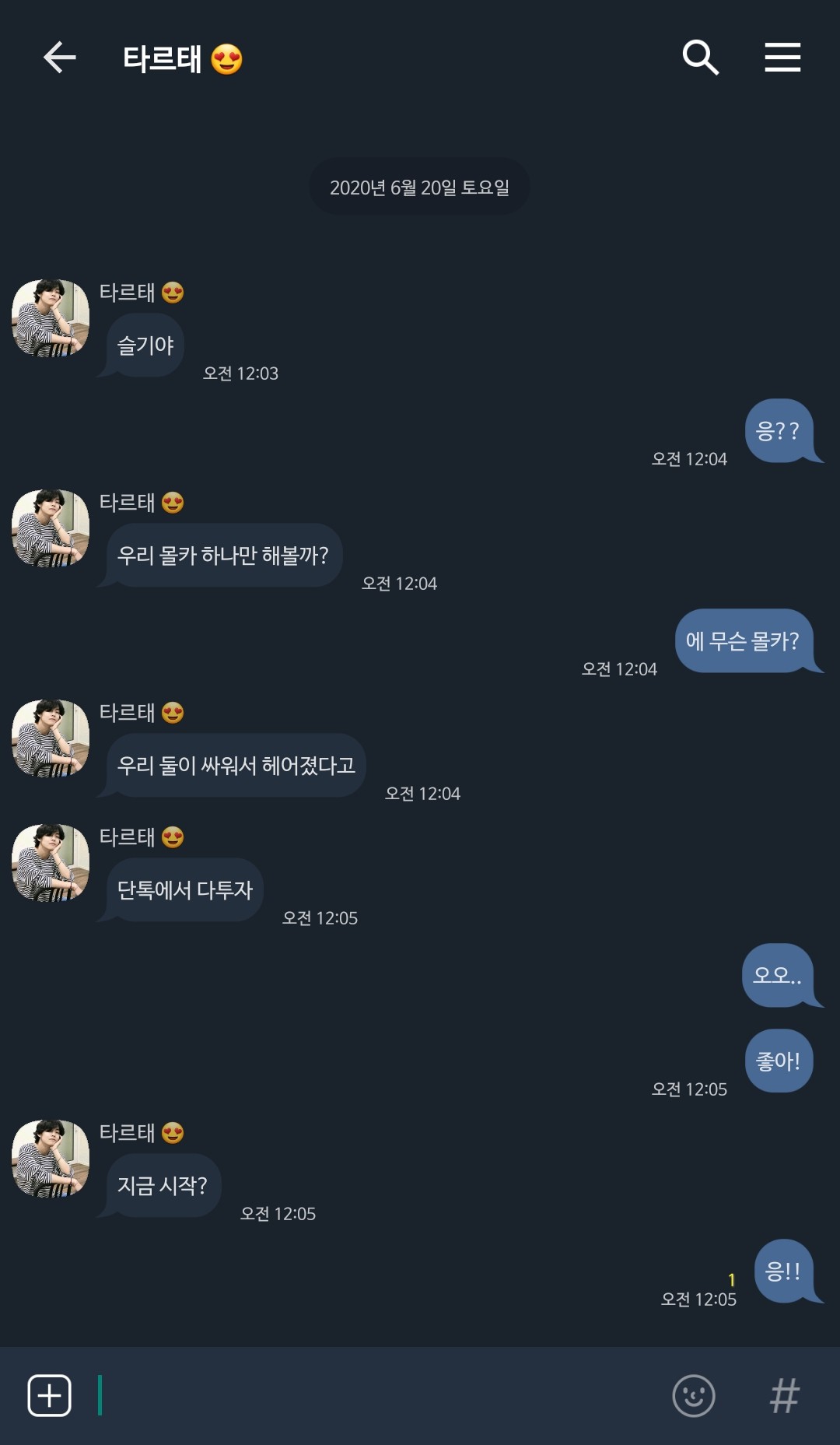Open 타르태's profile picture beside 슬기야
The image size is (840, 1445).
pyautogui.click(x=51, y=318)
